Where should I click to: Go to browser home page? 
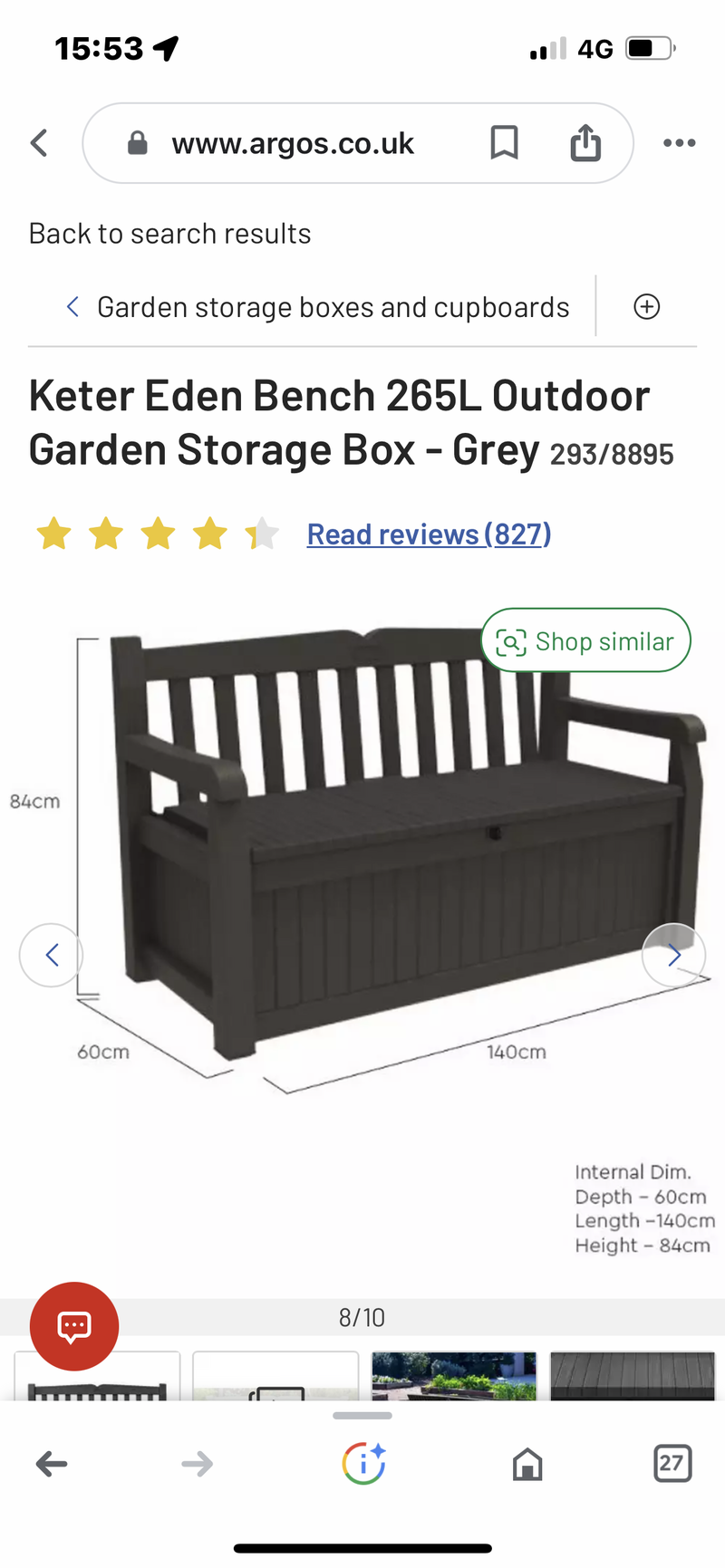527,1463
